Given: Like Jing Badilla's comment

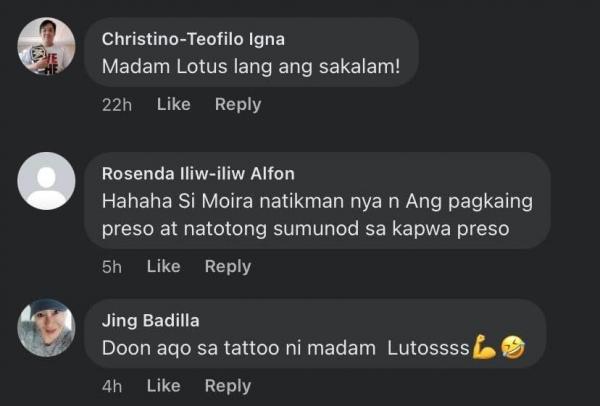Looking at the screenshot, I should tap(163, 385).
